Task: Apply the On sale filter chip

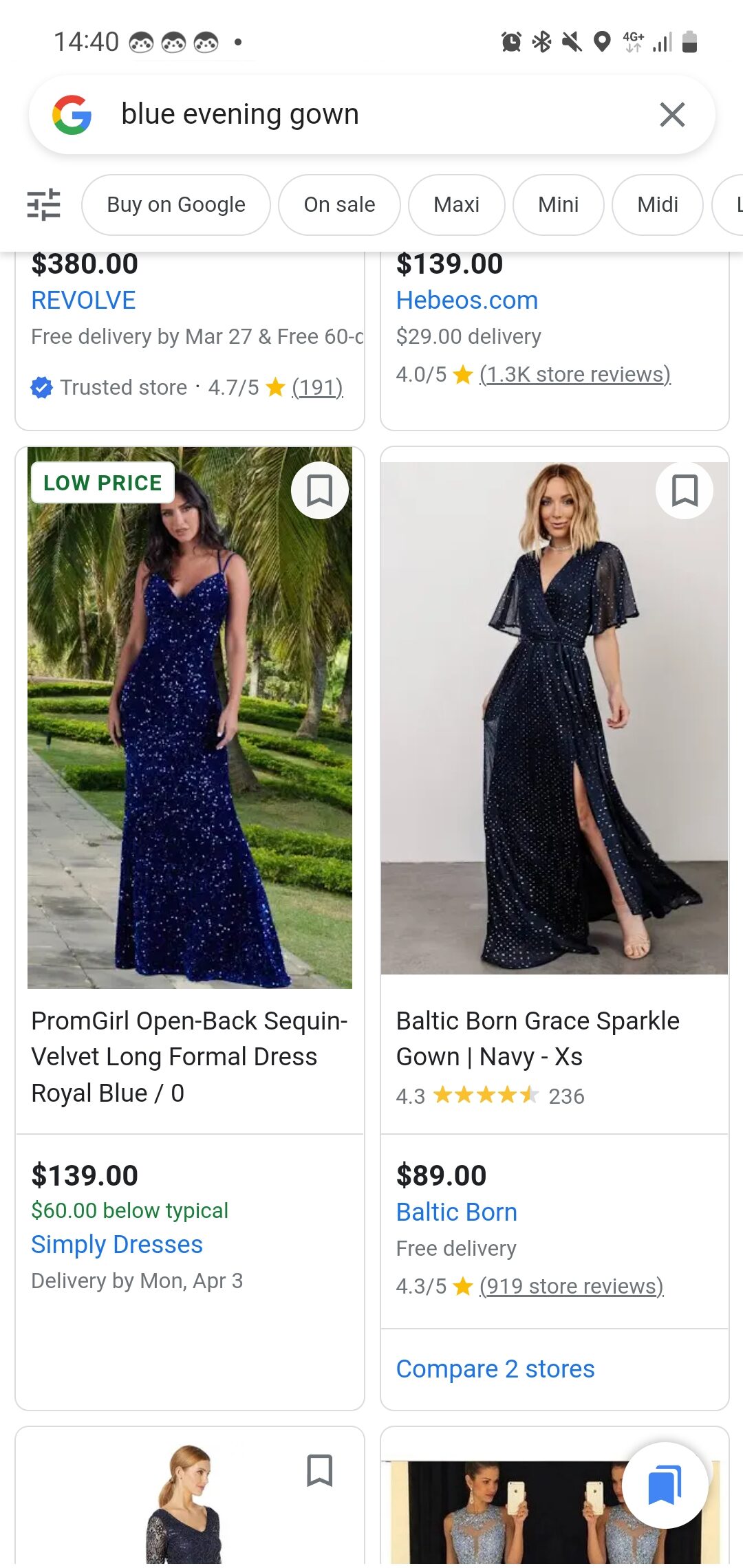Action: 339,205
